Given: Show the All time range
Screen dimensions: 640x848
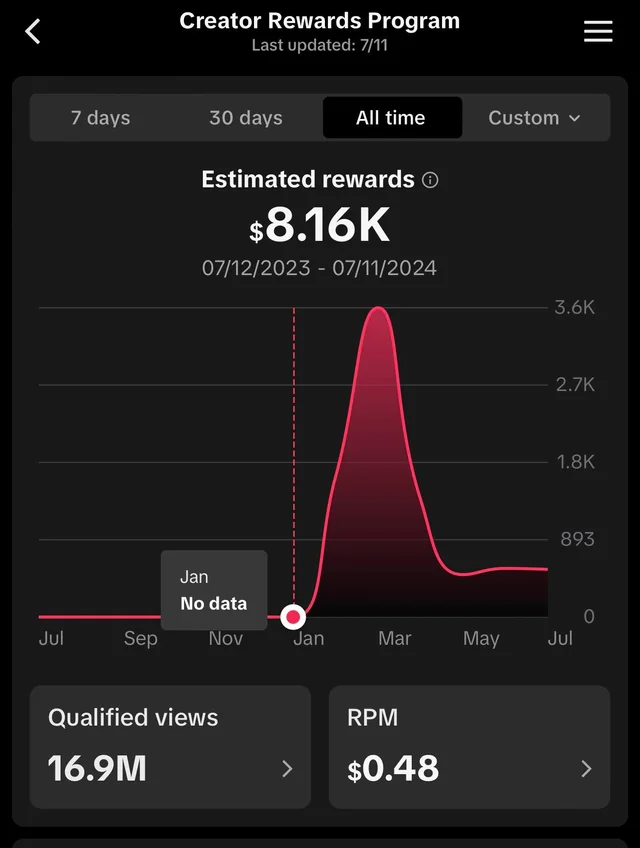Looking at the screenshot, I should (x=391, y=118).
